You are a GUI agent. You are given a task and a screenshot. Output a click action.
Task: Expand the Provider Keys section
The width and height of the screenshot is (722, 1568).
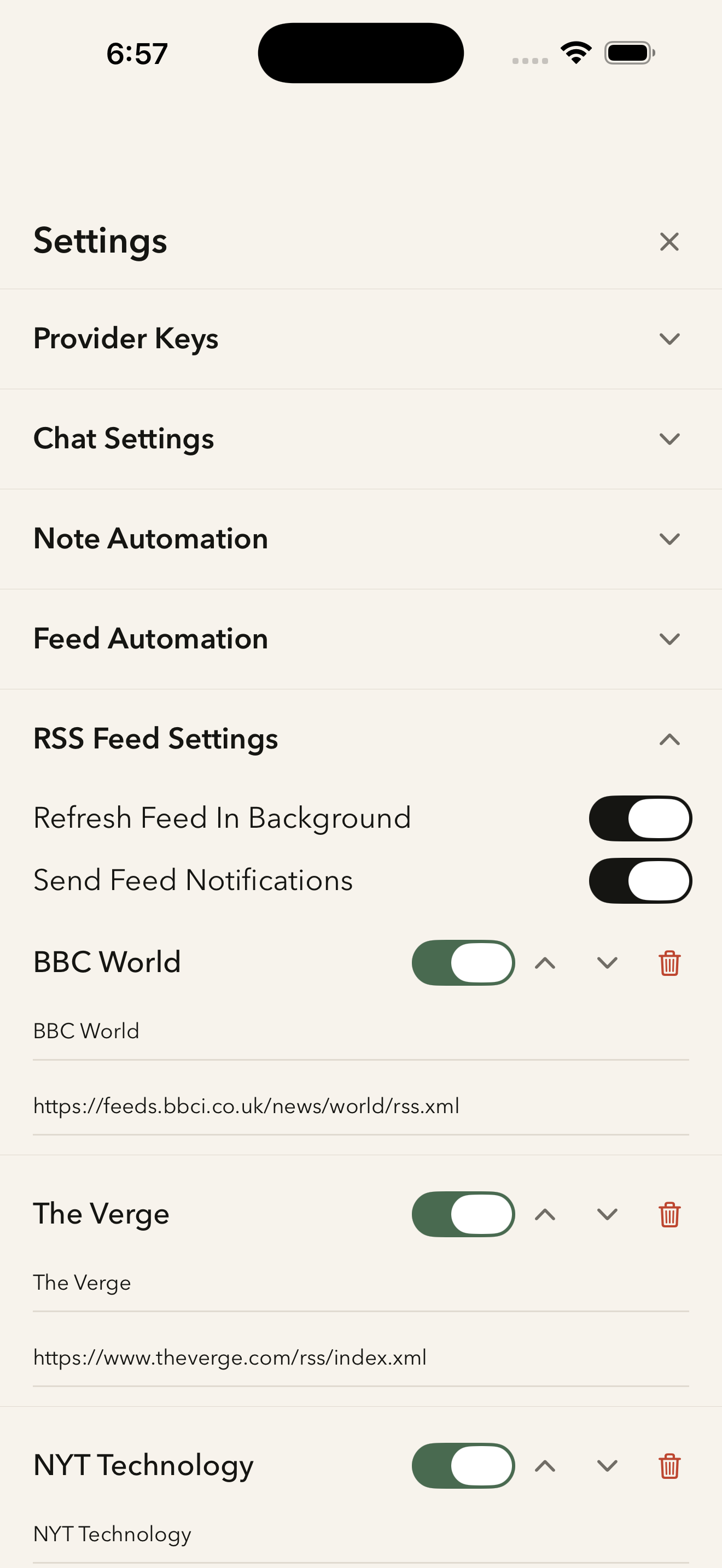[x=669, y=339]
